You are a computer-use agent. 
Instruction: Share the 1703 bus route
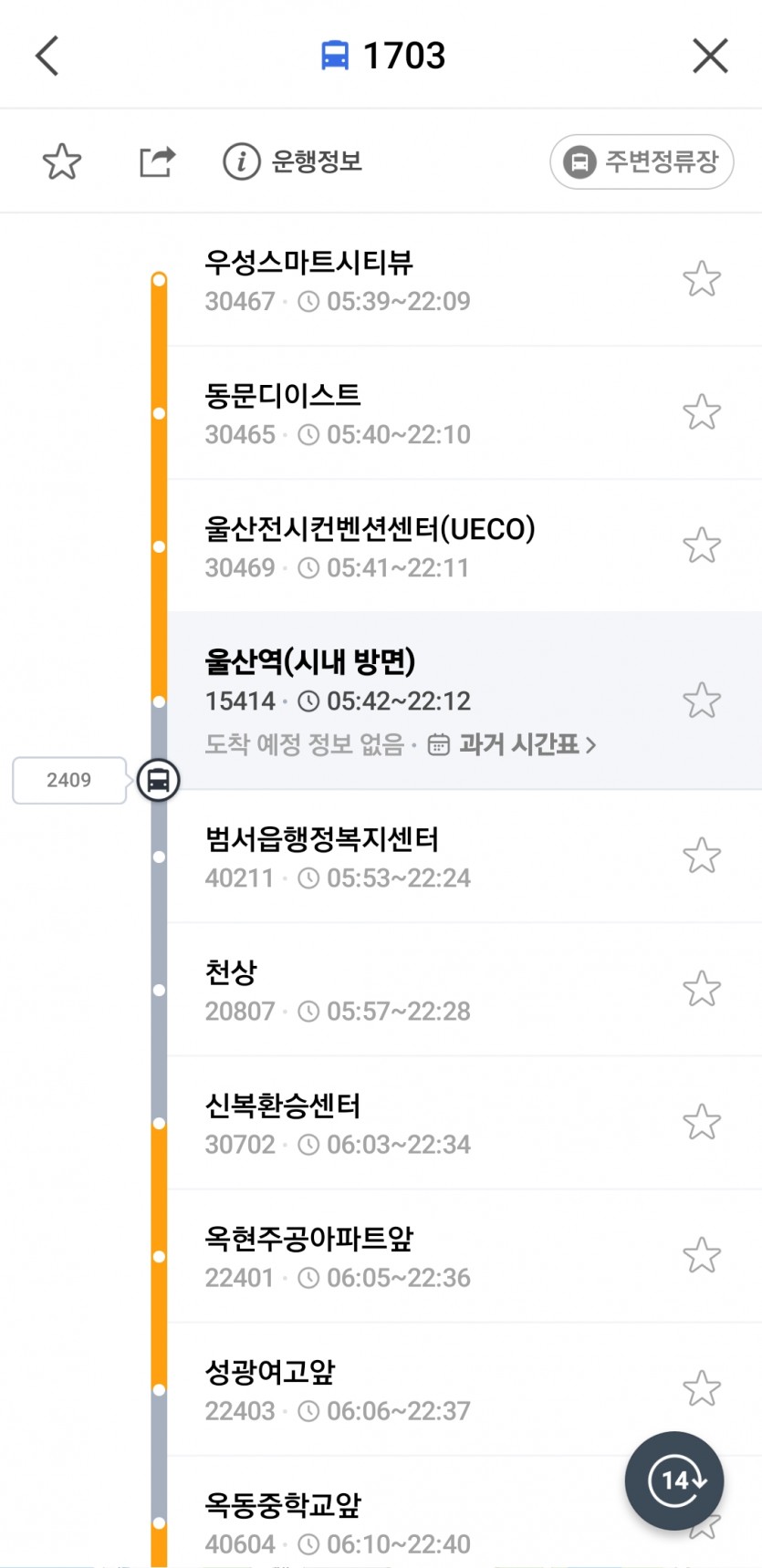point(157,161)
